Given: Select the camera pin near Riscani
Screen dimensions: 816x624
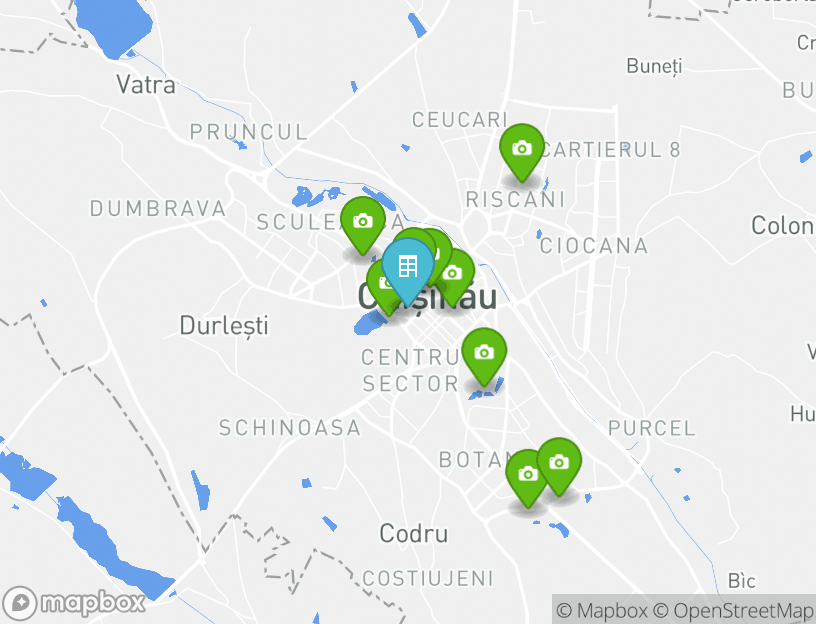Looking at the screenshot, I should click(x=521, y=149).
